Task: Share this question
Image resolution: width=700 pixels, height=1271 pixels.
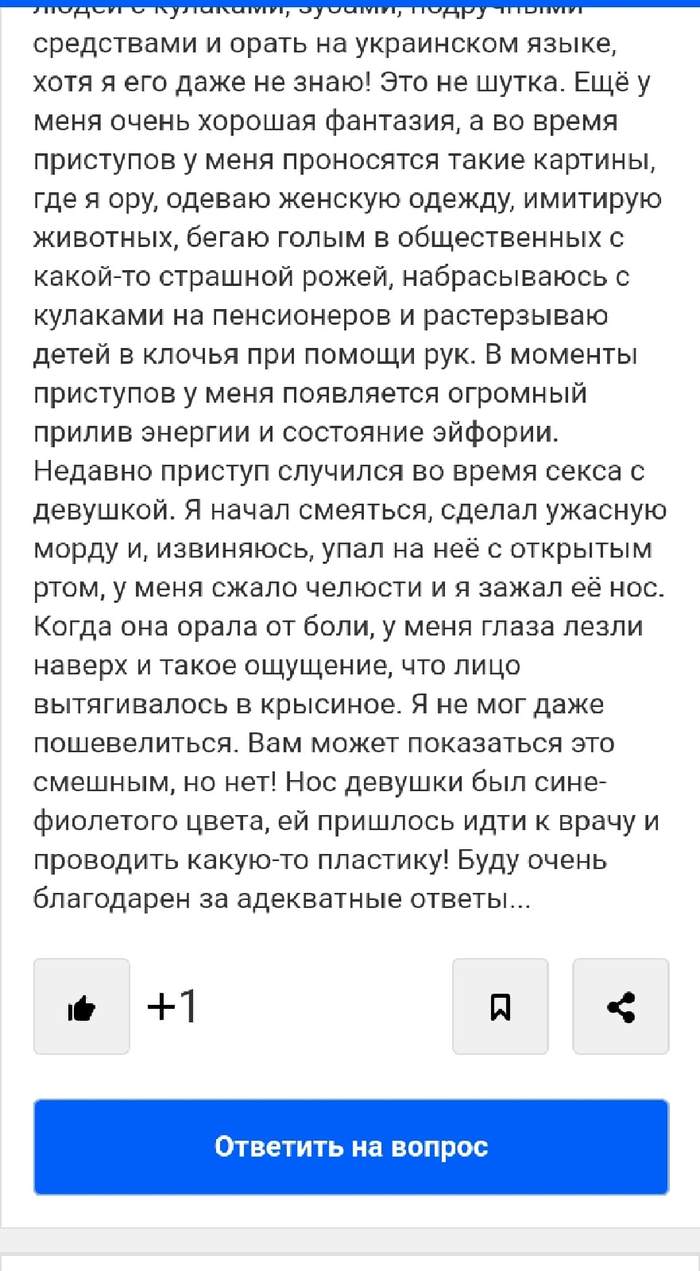Action: [x=620, y=1006]
